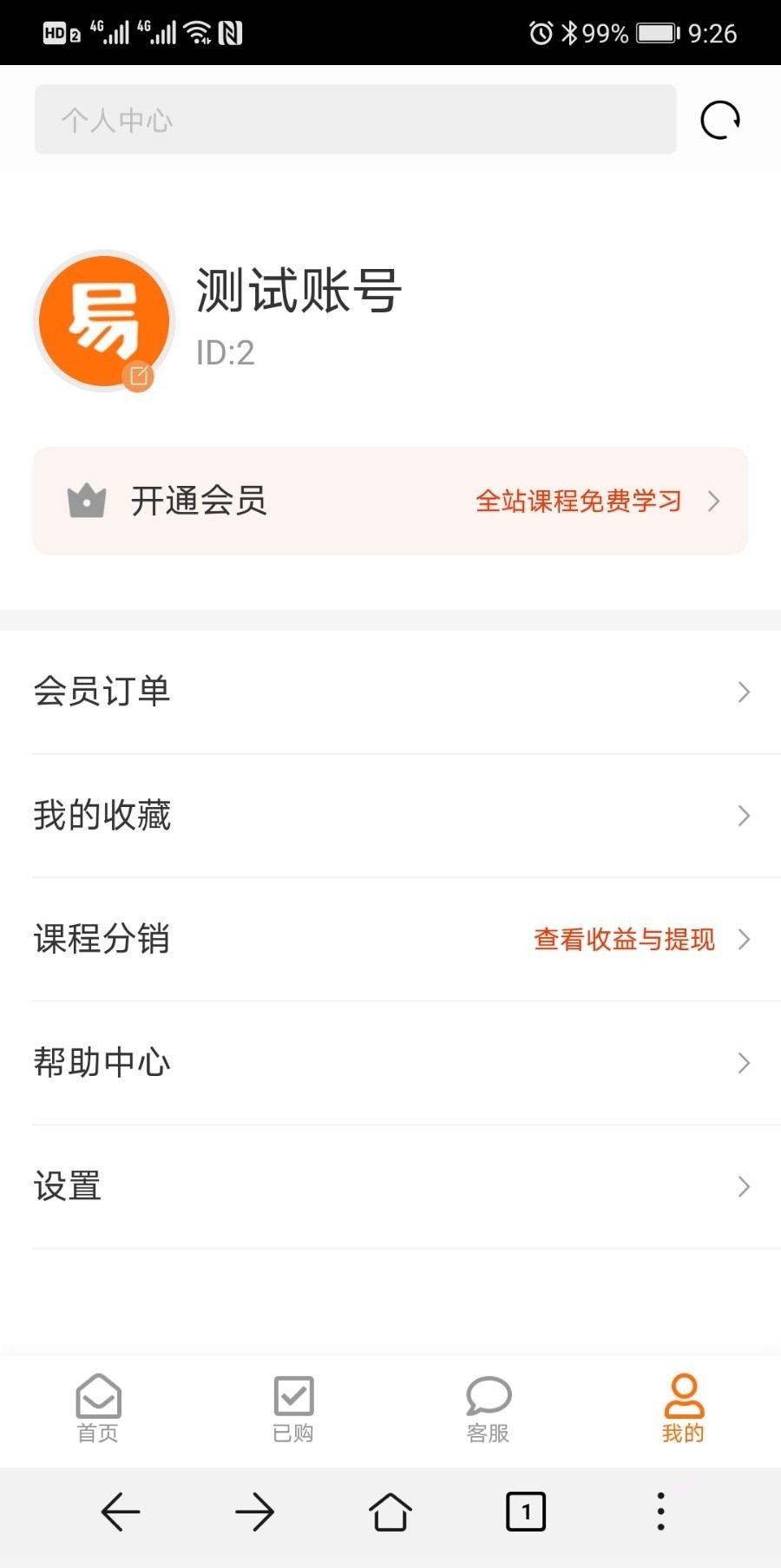Open 会员订单 row

[x=390, y=692]
